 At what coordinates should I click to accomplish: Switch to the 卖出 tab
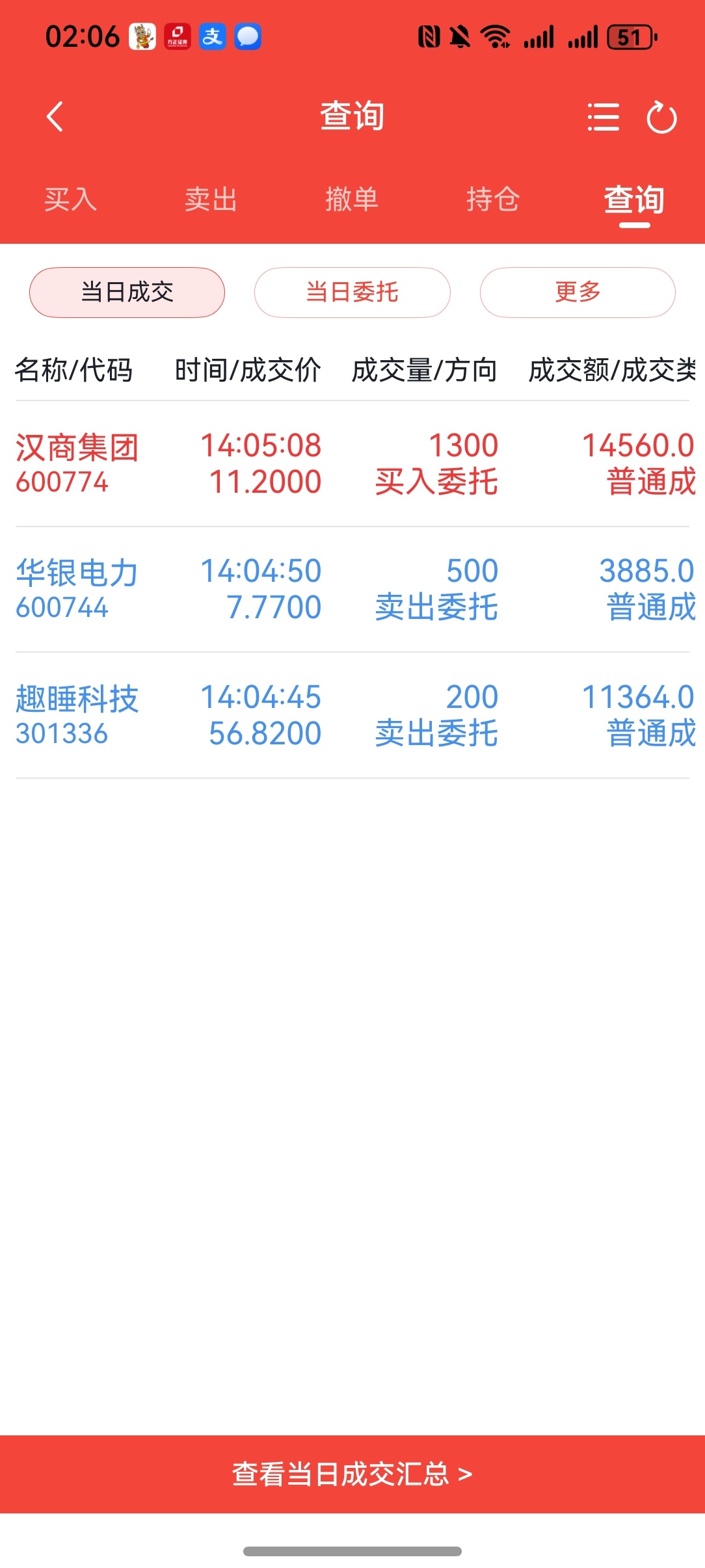[211, 199]
